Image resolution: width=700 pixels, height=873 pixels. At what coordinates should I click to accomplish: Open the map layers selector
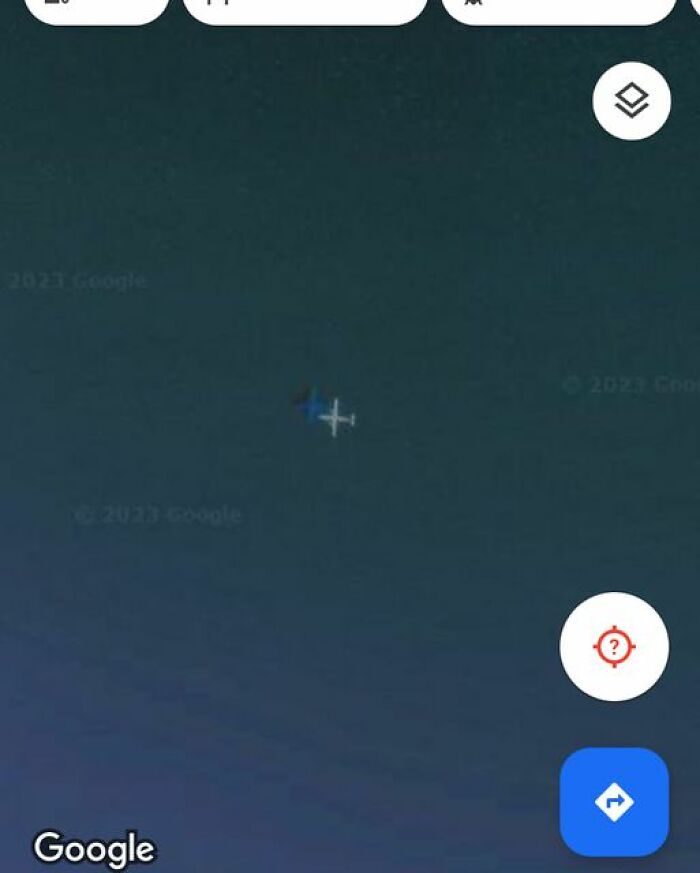point(631,101)
